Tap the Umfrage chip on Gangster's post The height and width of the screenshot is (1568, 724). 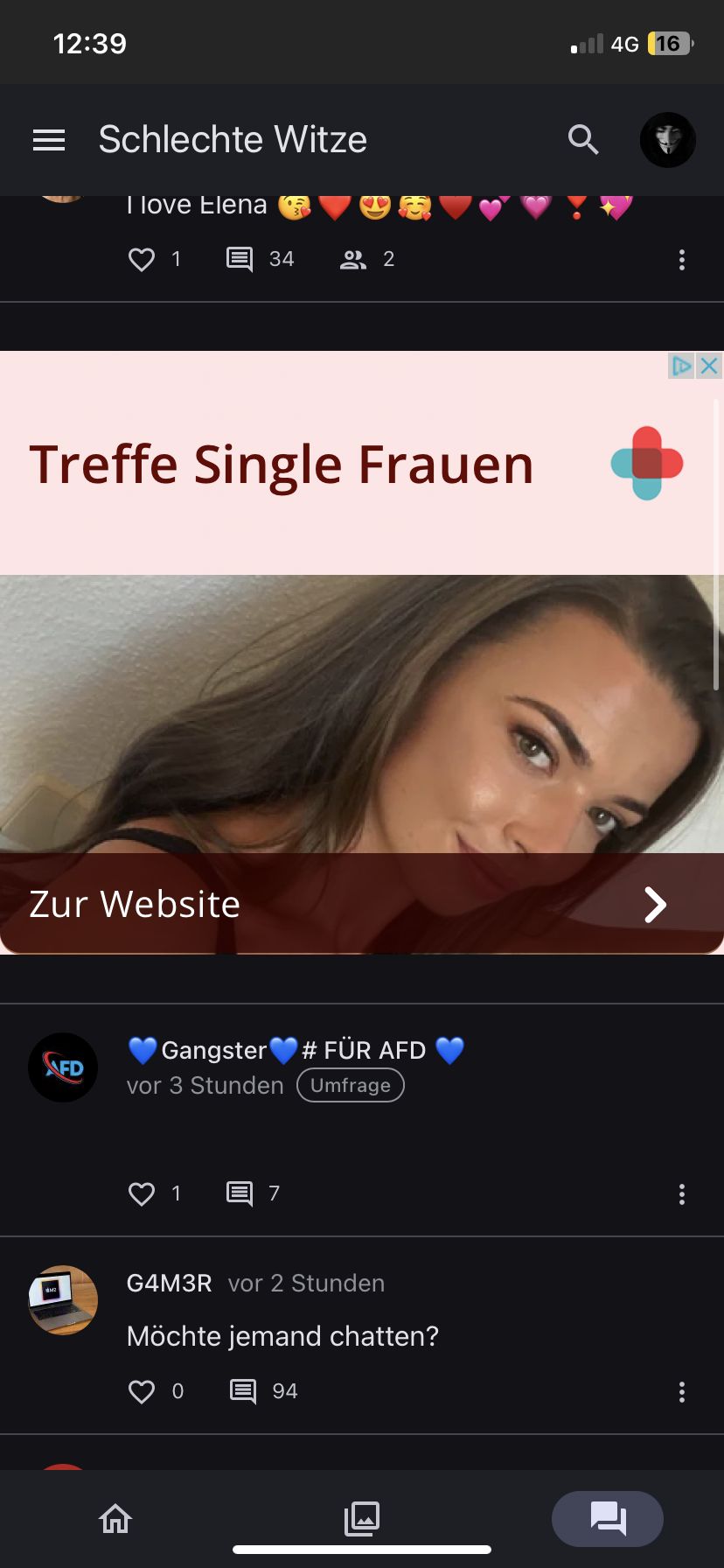351,1086
